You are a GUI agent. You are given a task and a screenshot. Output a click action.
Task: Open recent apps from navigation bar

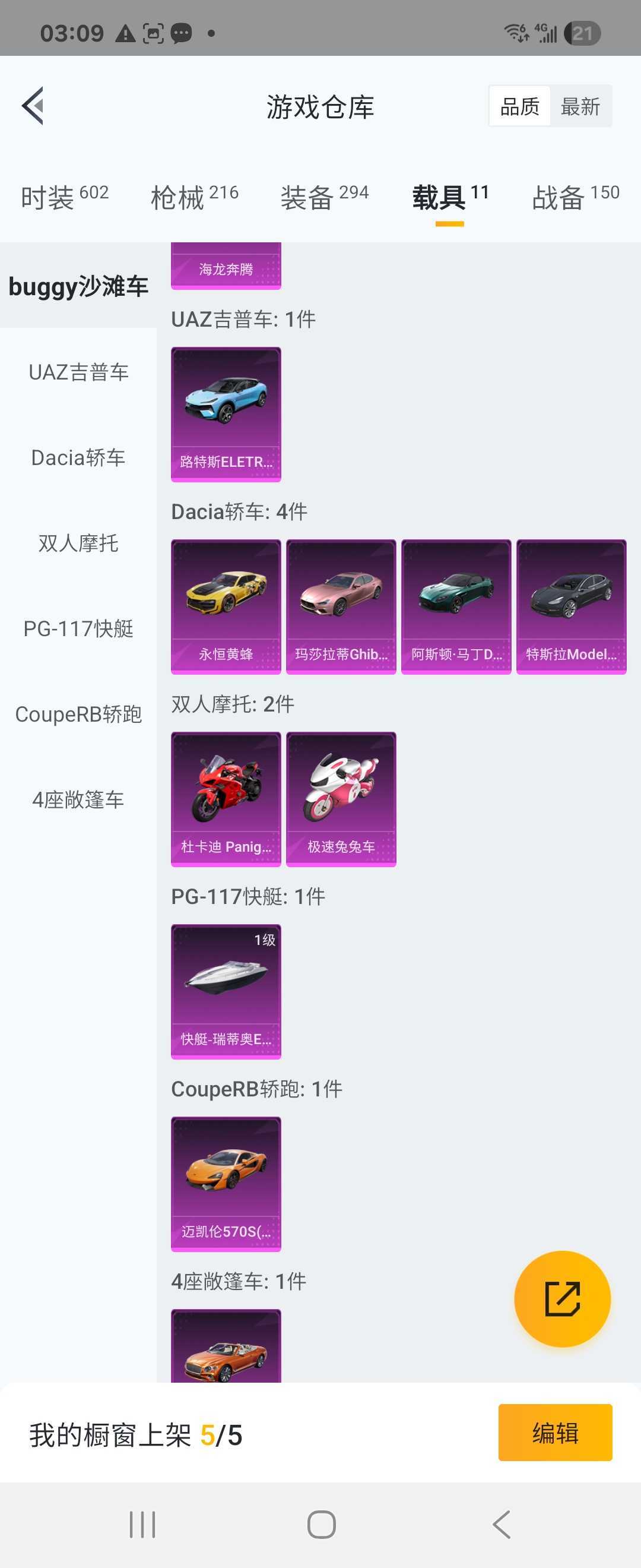coord(142,1524)
